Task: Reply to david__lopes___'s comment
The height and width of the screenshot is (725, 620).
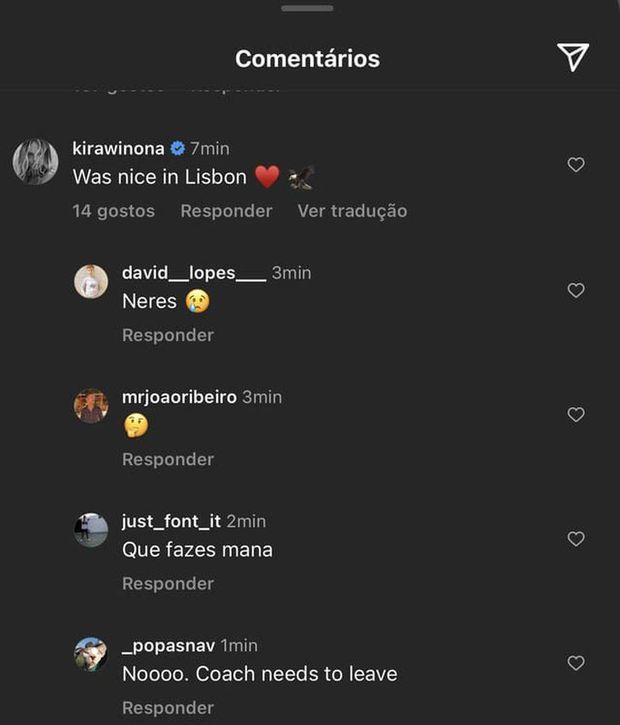Action: point(168,335)
